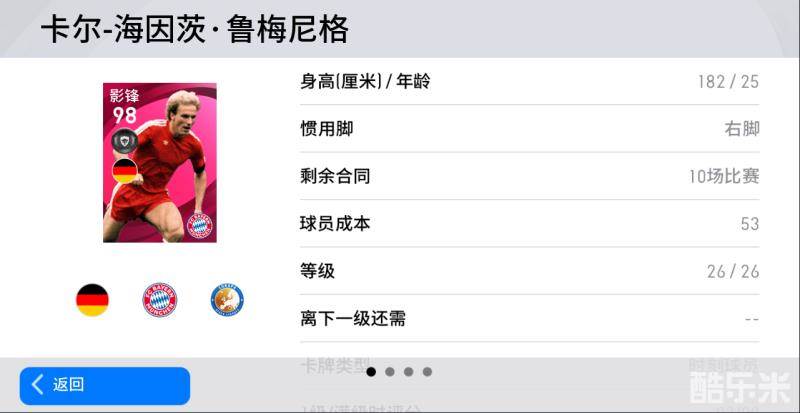Open the player card image
The width and height of the screenshot is (800, 413).
click(159, 162)
